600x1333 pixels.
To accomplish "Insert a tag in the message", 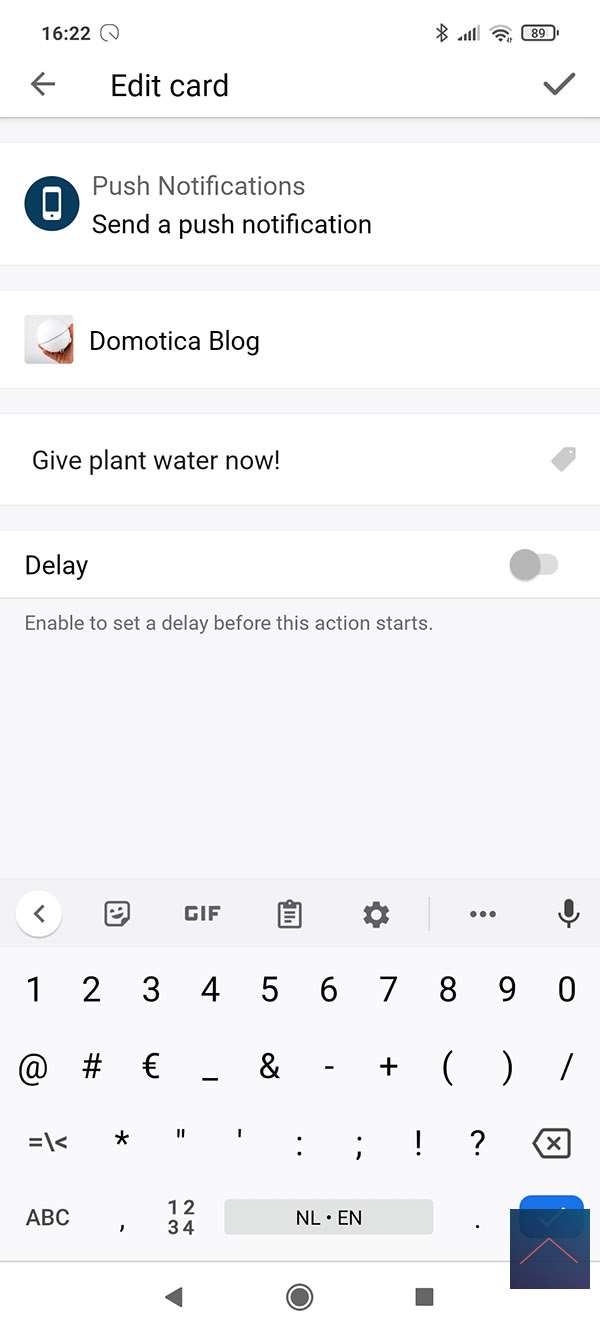I will pos(564,460).
